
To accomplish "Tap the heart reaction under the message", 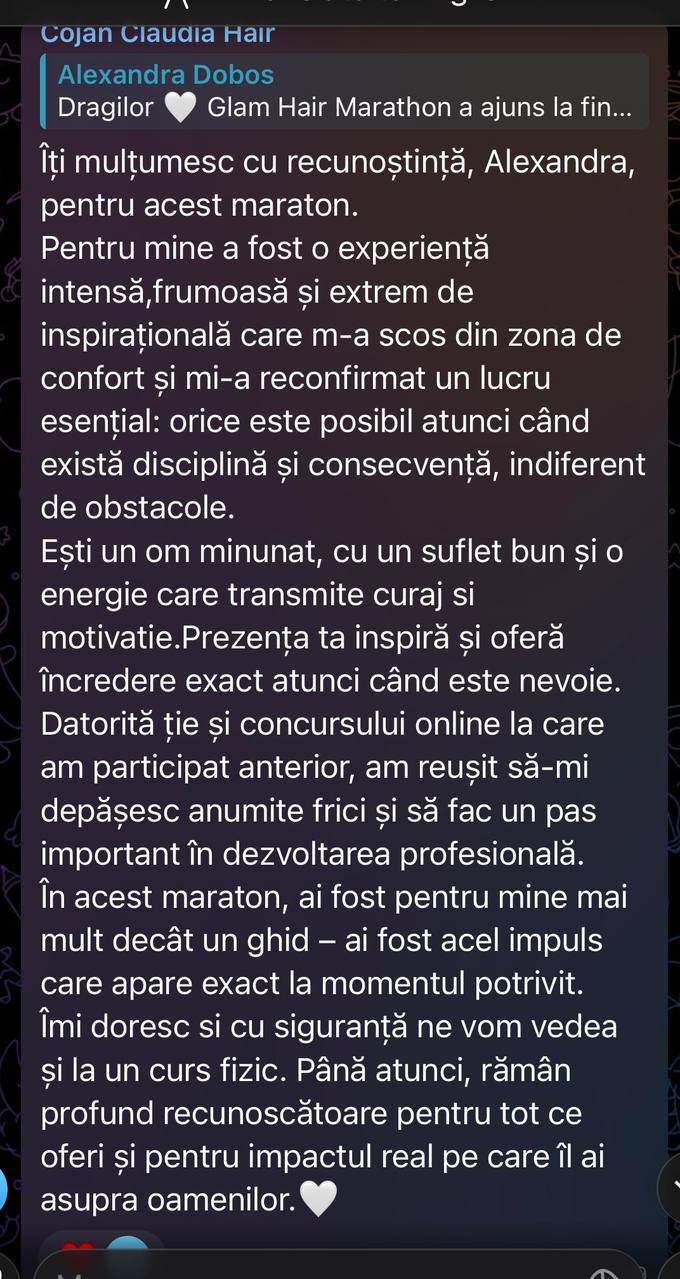I will pyautogui.click(x=80, y=1248).
